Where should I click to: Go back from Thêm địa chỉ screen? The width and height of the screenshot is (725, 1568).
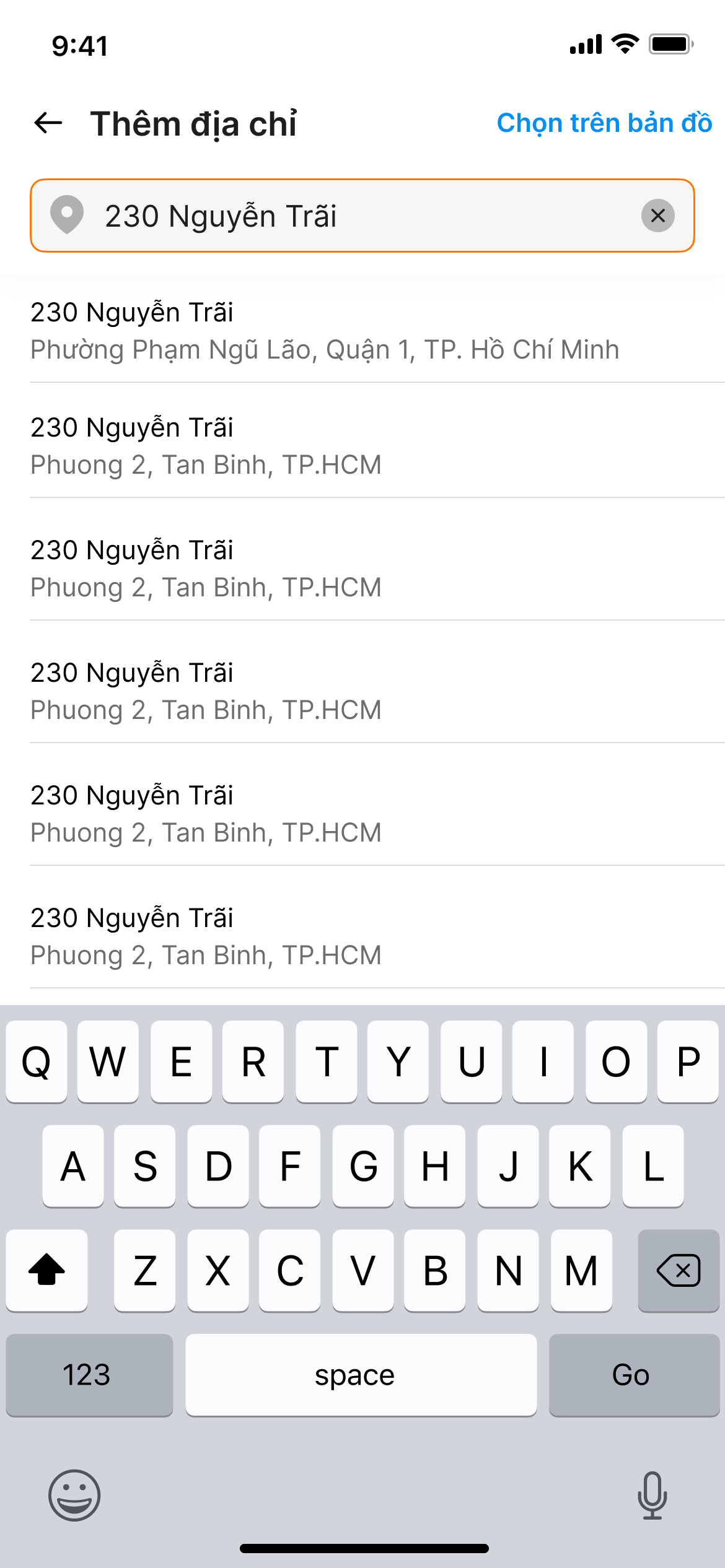[x=48, y=123]
